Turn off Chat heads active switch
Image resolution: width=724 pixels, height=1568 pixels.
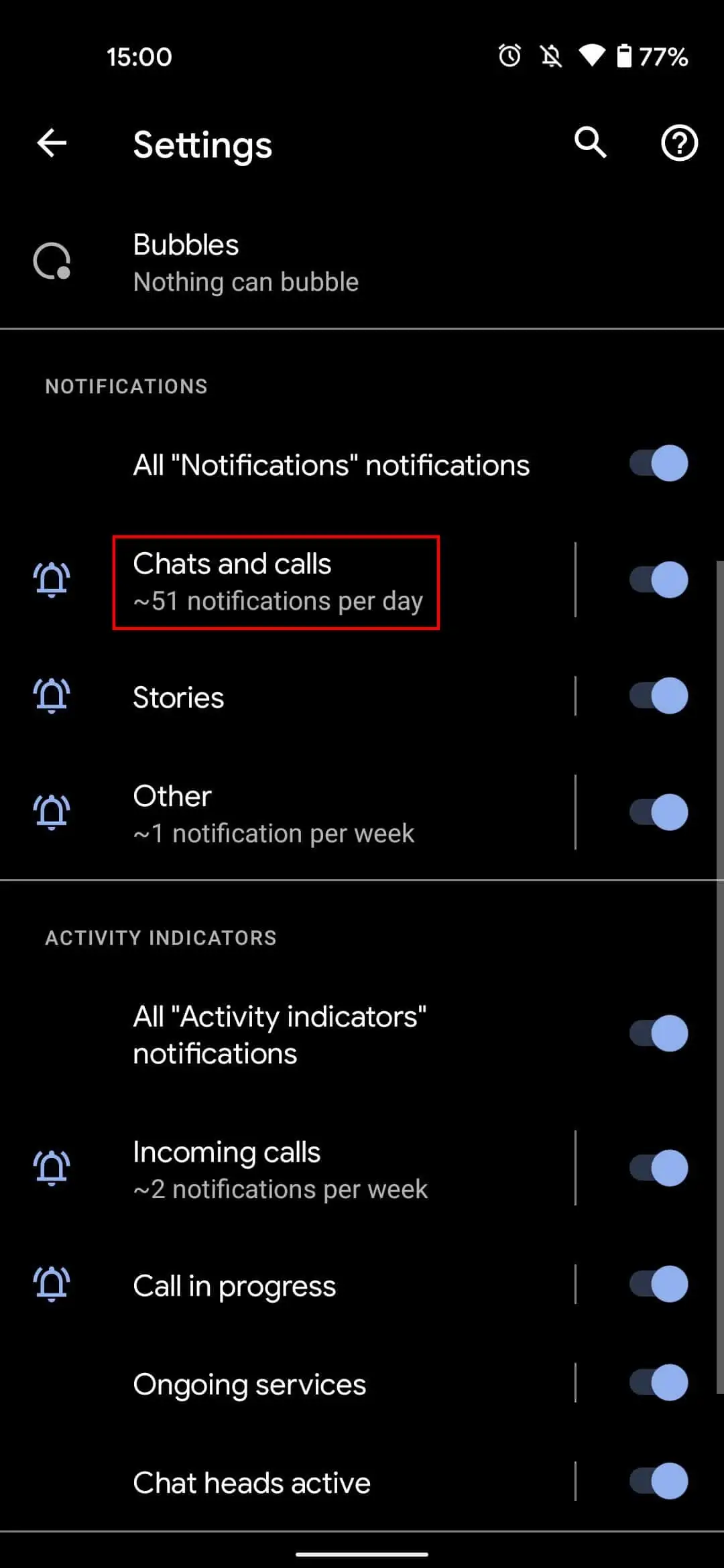(659, 1481)
